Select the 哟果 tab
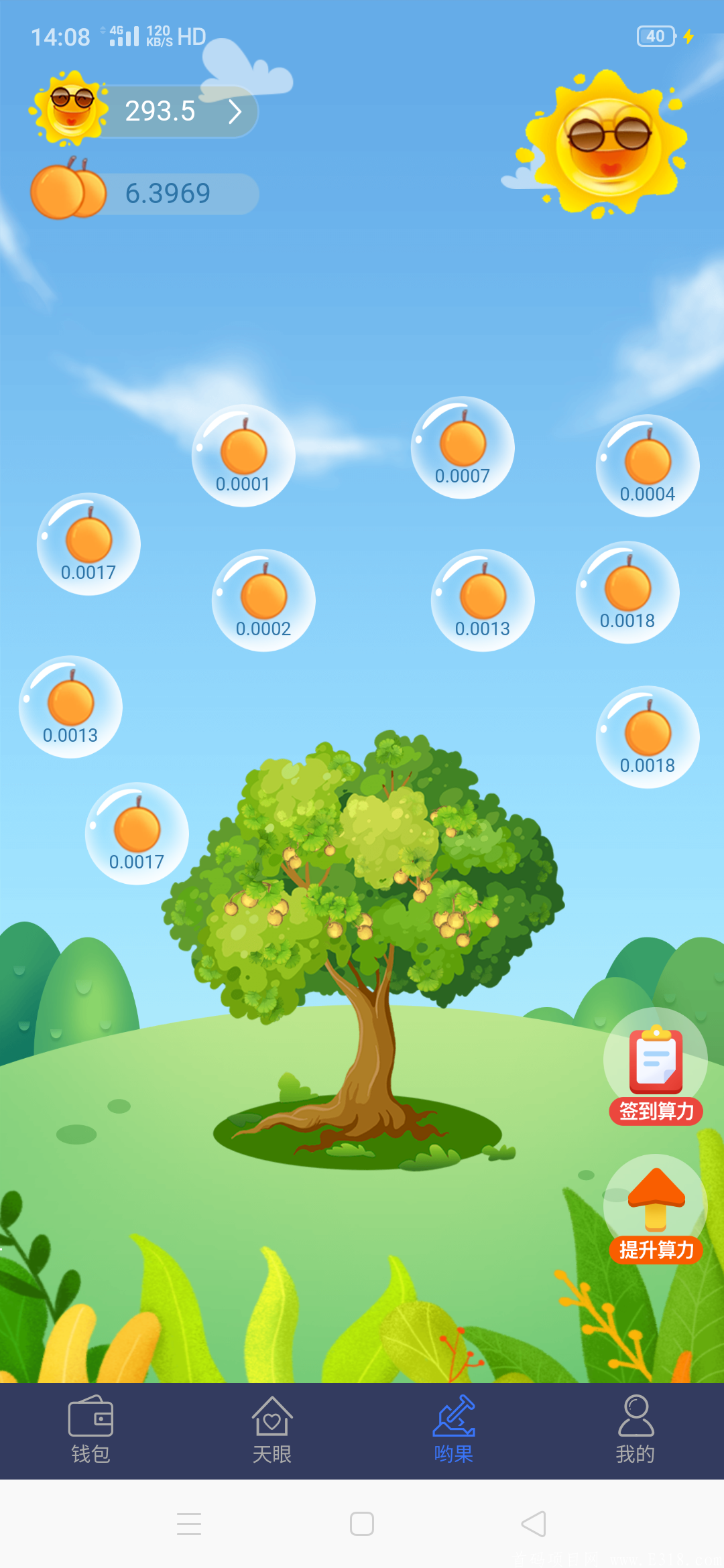 454,1429
